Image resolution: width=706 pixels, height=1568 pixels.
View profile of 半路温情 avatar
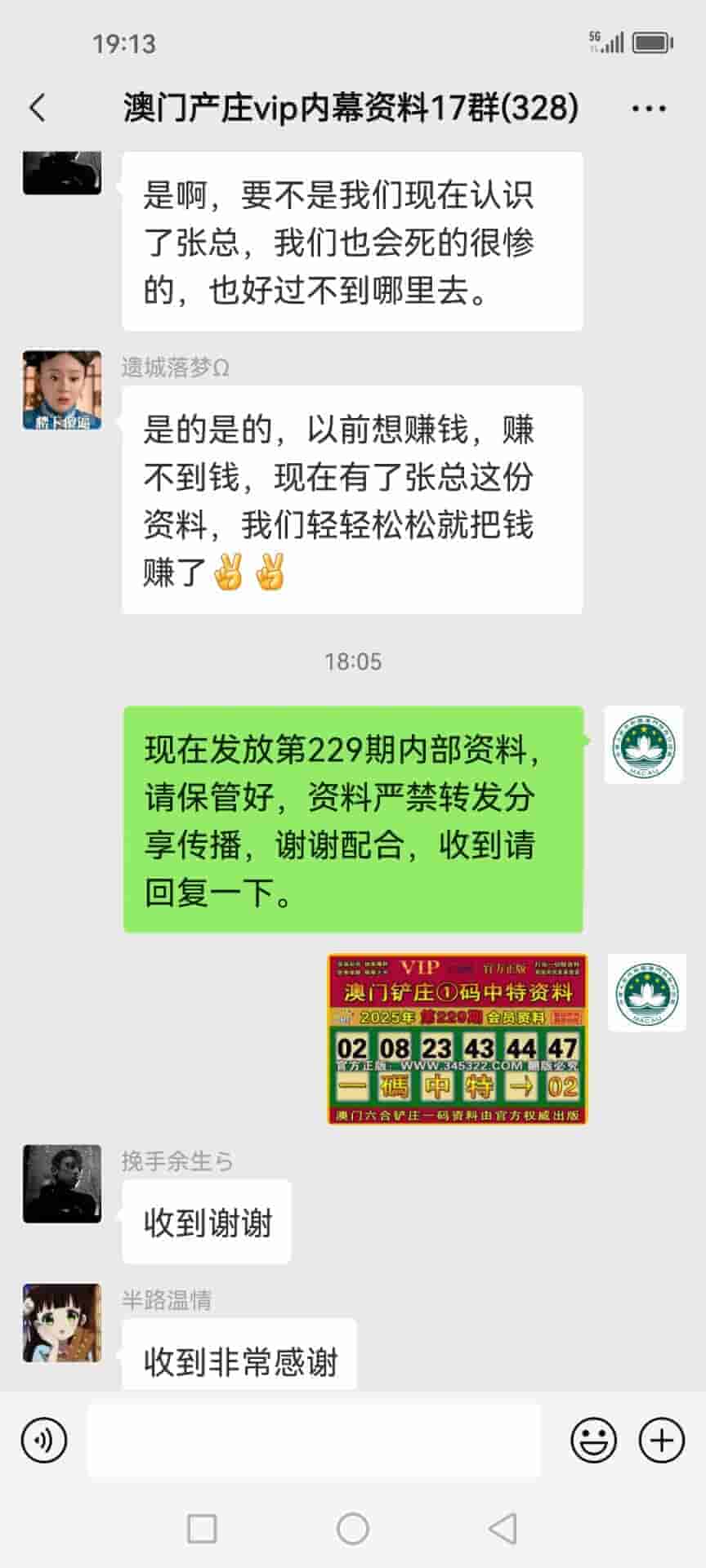(62, 1322)
